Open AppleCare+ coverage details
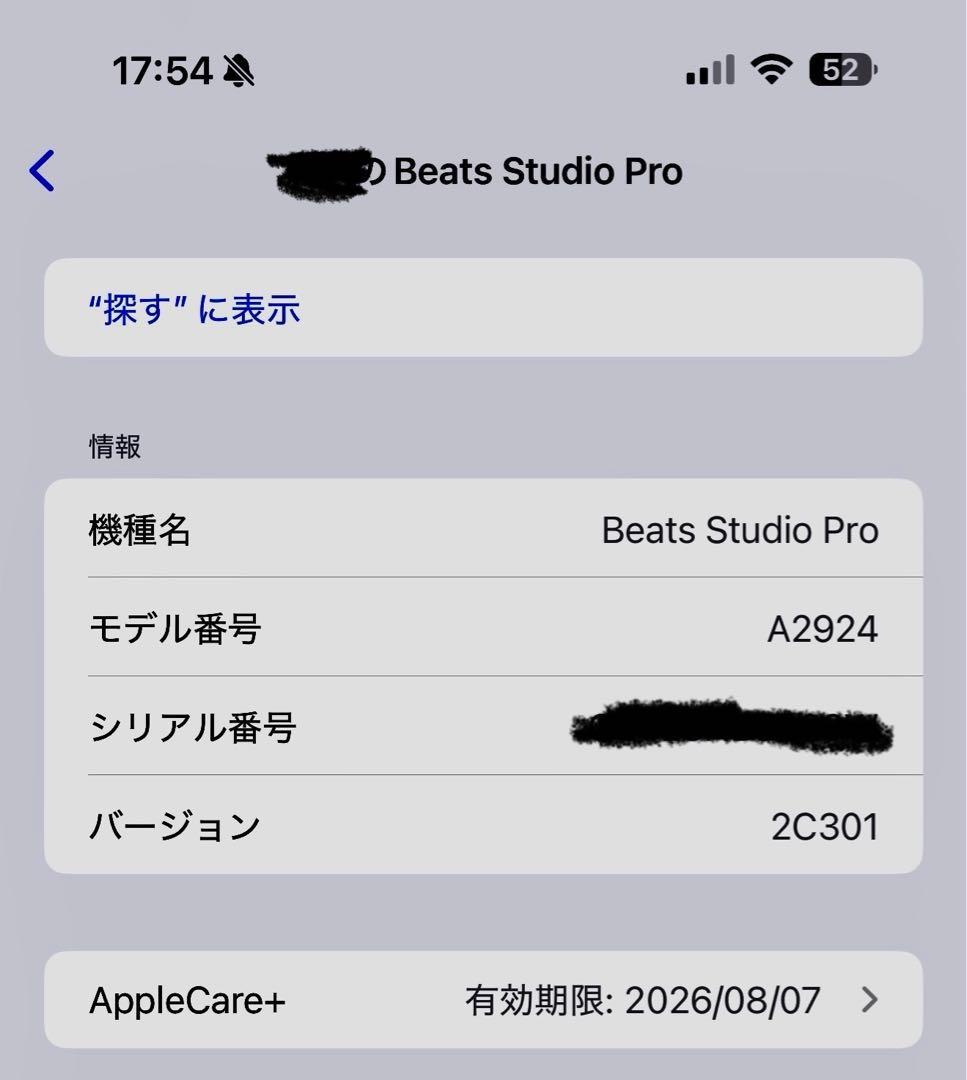 (x=483, y=1000)
